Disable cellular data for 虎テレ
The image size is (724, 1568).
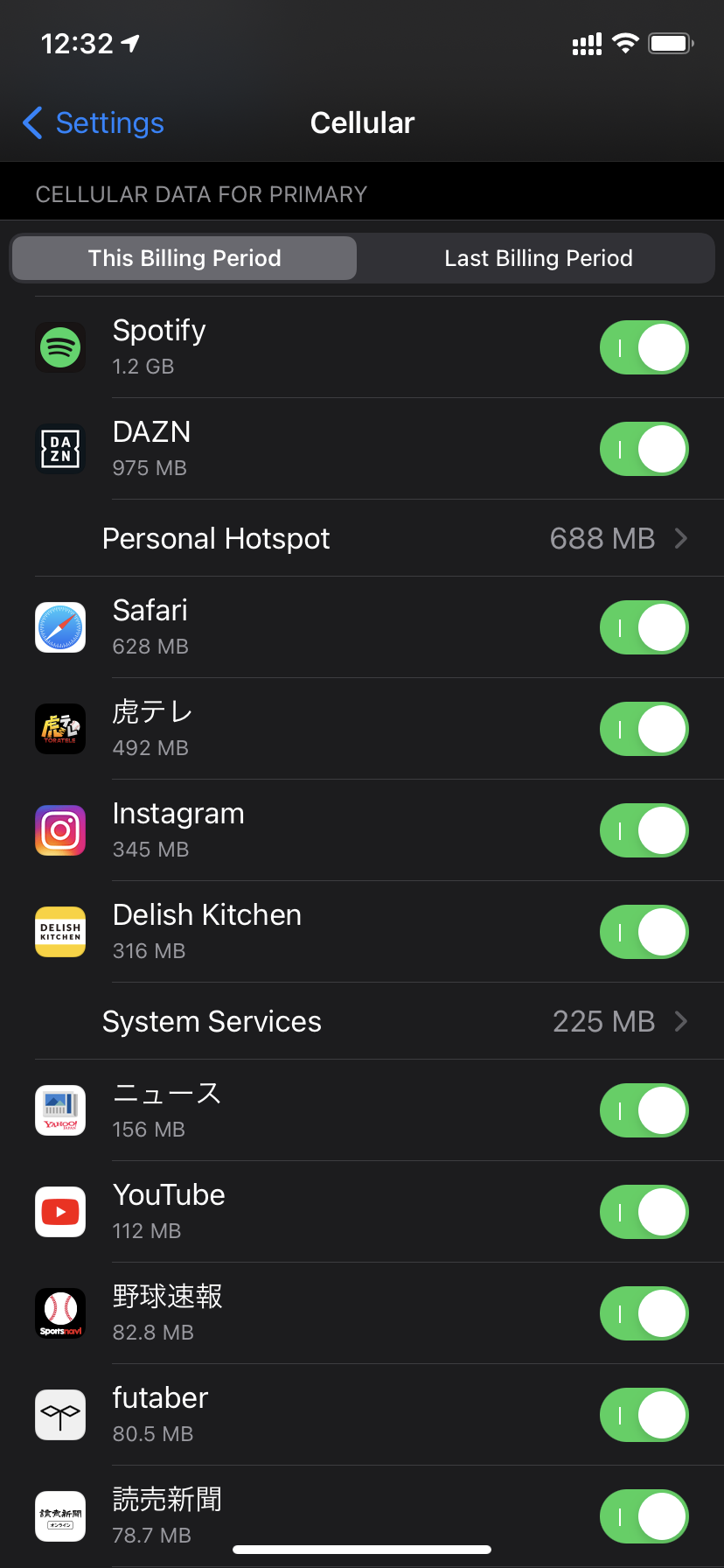644,730
